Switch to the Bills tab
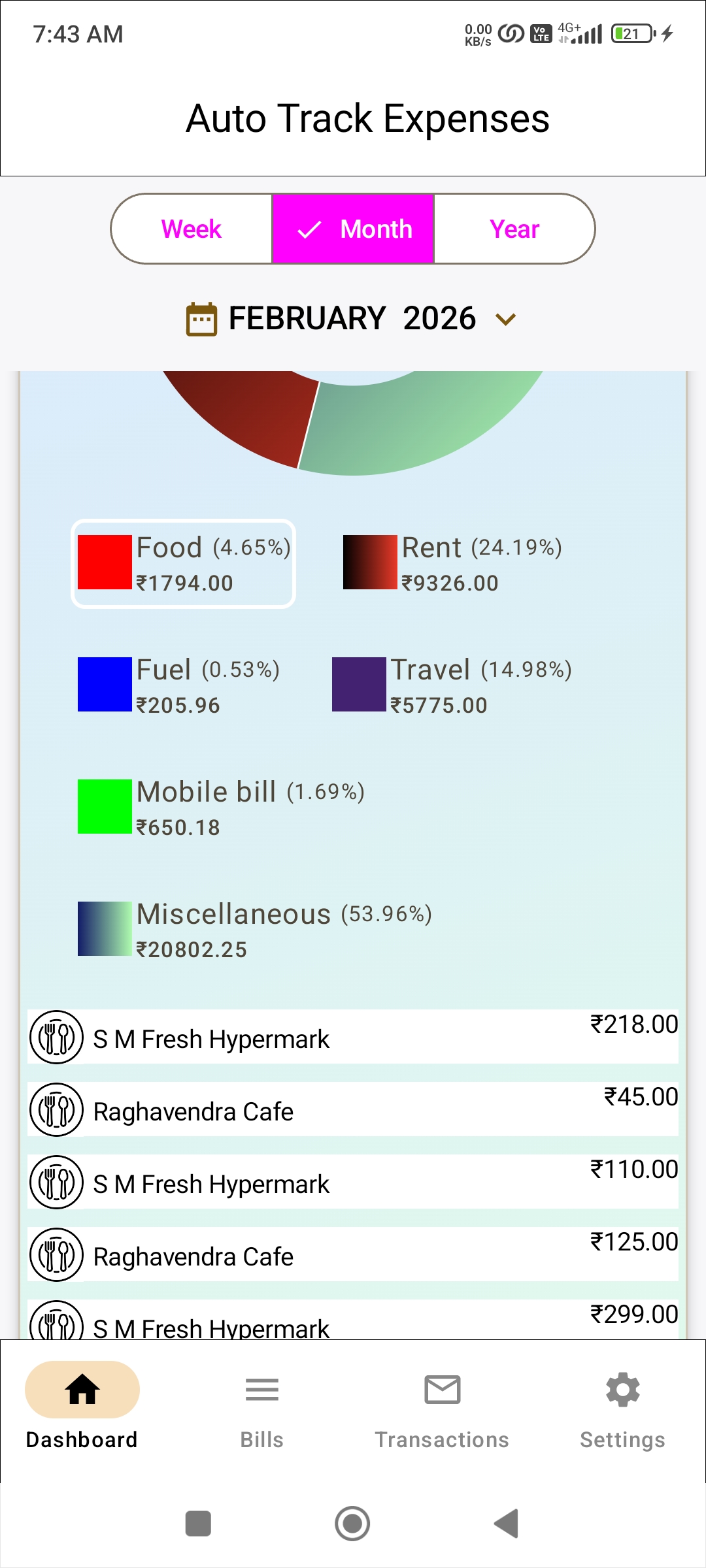Image resolution: width=706 pixels, height=1568 pixels. (x=262, y=1405)
